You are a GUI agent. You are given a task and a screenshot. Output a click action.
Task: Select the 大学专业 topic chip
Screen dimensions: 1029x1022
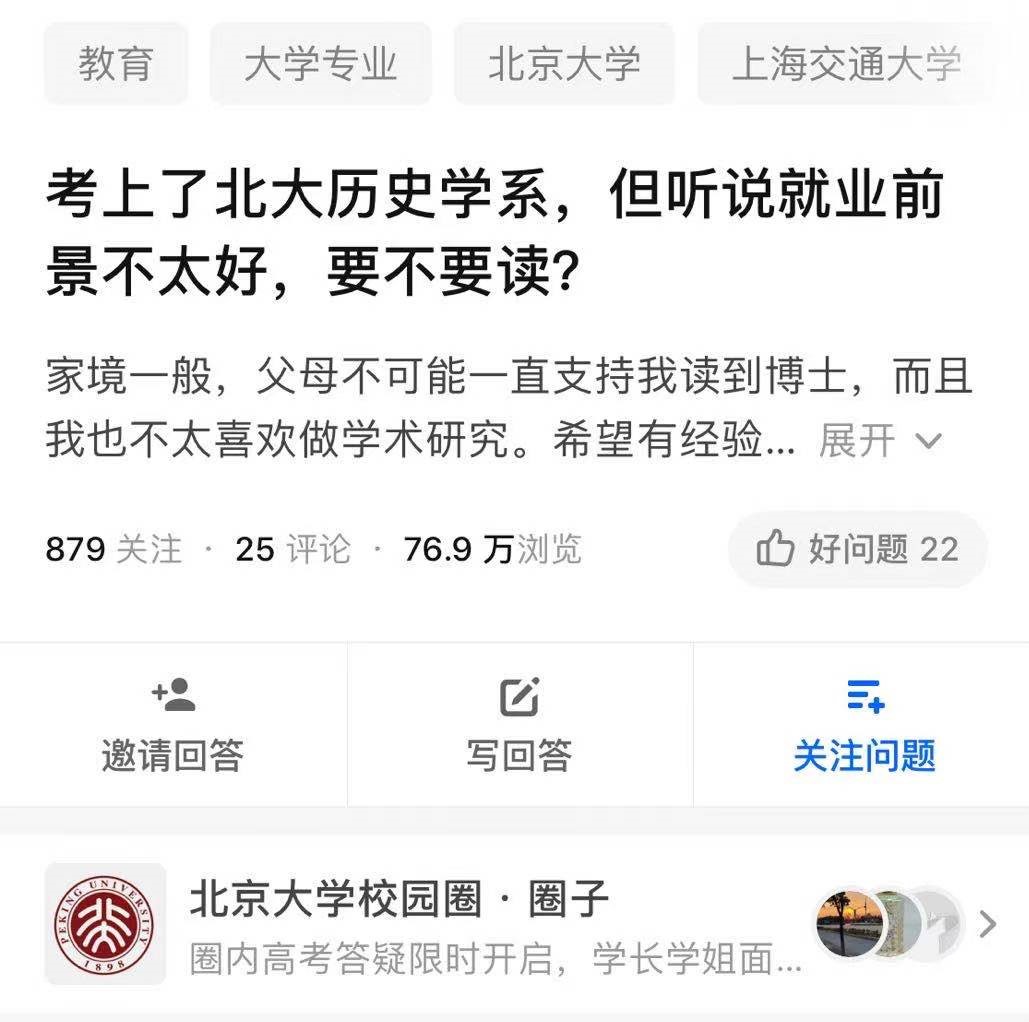click(320, 64)
